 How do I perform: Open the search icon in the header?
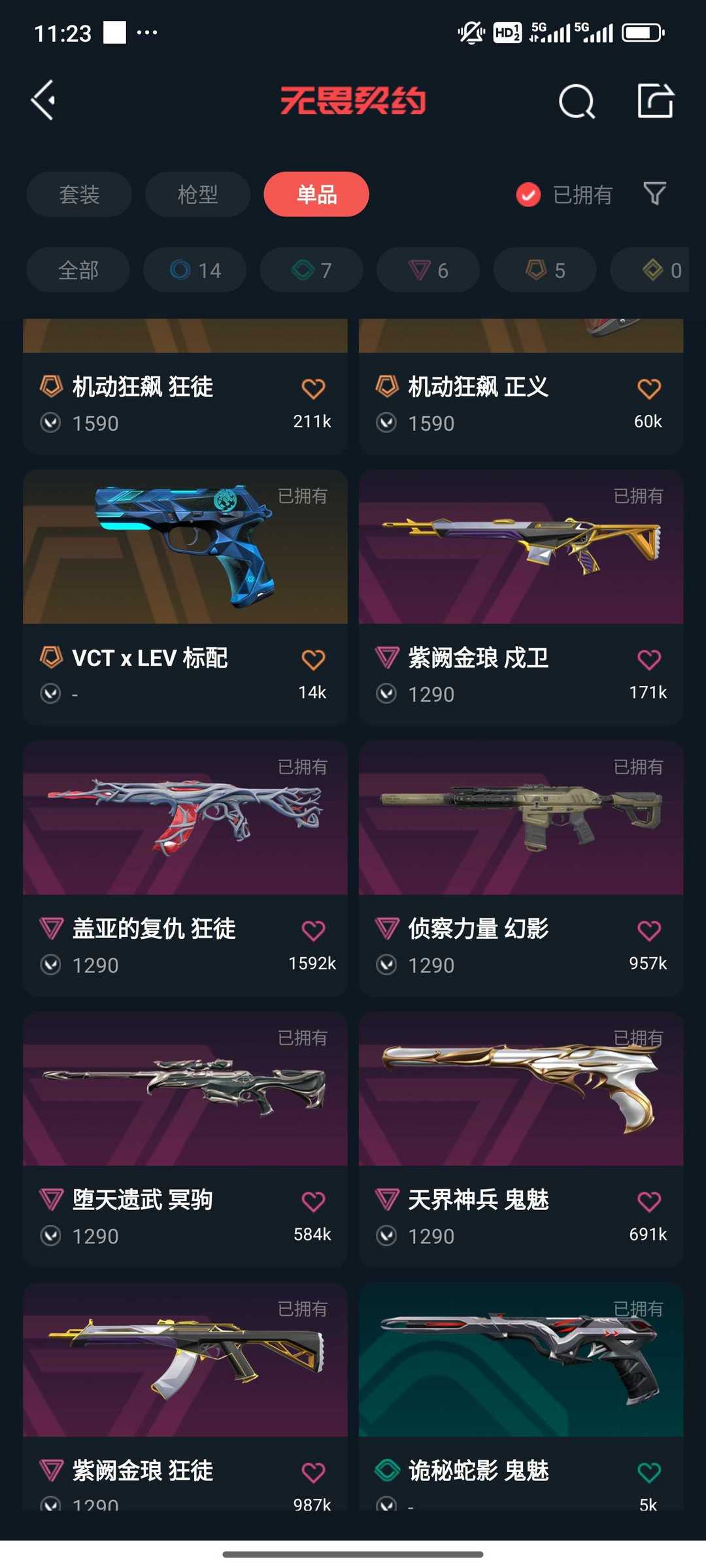[576, 101]
